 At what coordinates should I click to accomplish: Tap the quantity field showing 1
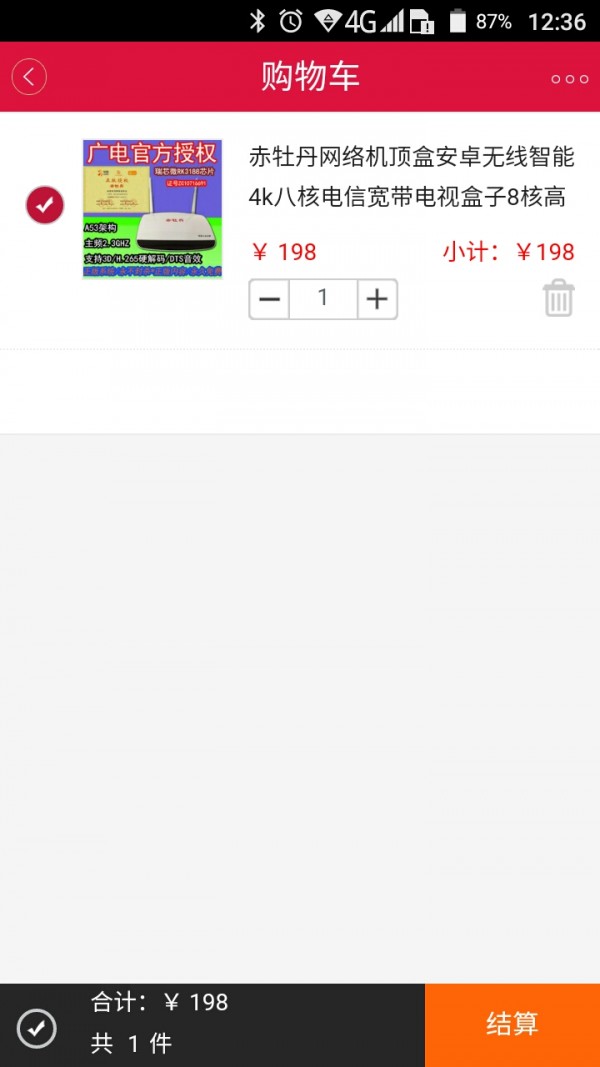click(x=323, y=299)
